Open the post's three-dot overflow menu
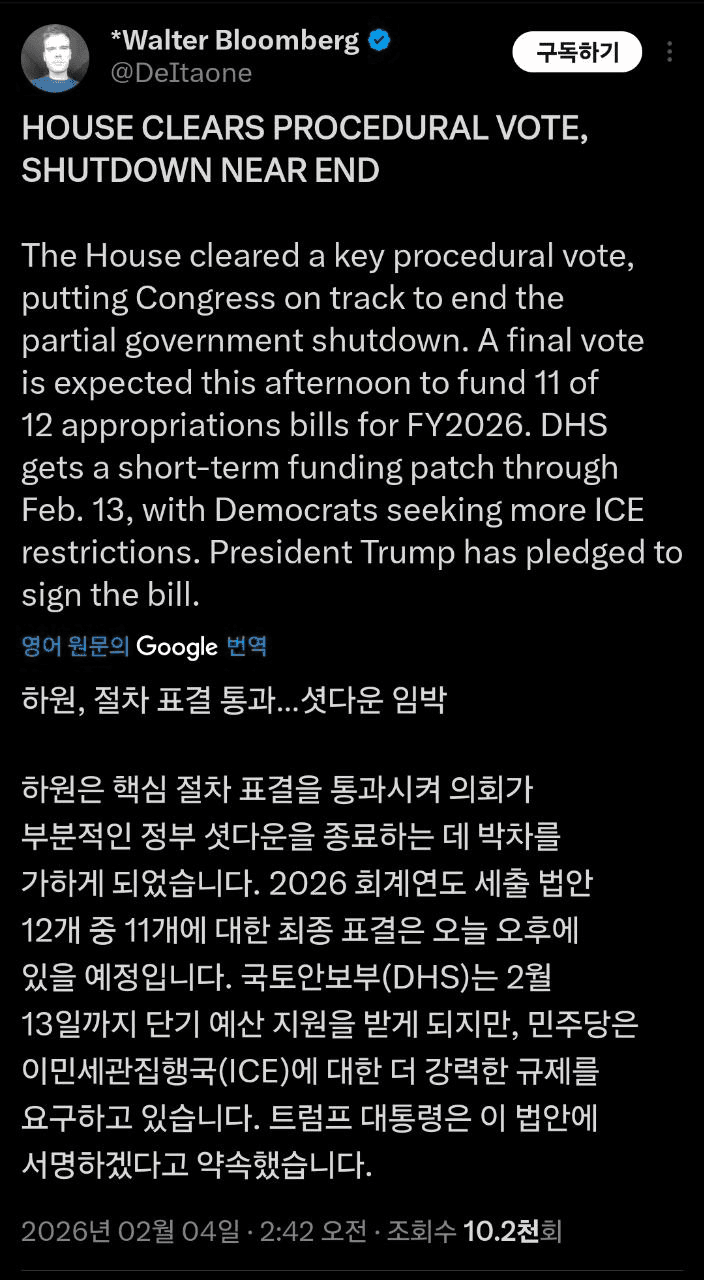This screenshot has width=704, height=1280. 670,52
